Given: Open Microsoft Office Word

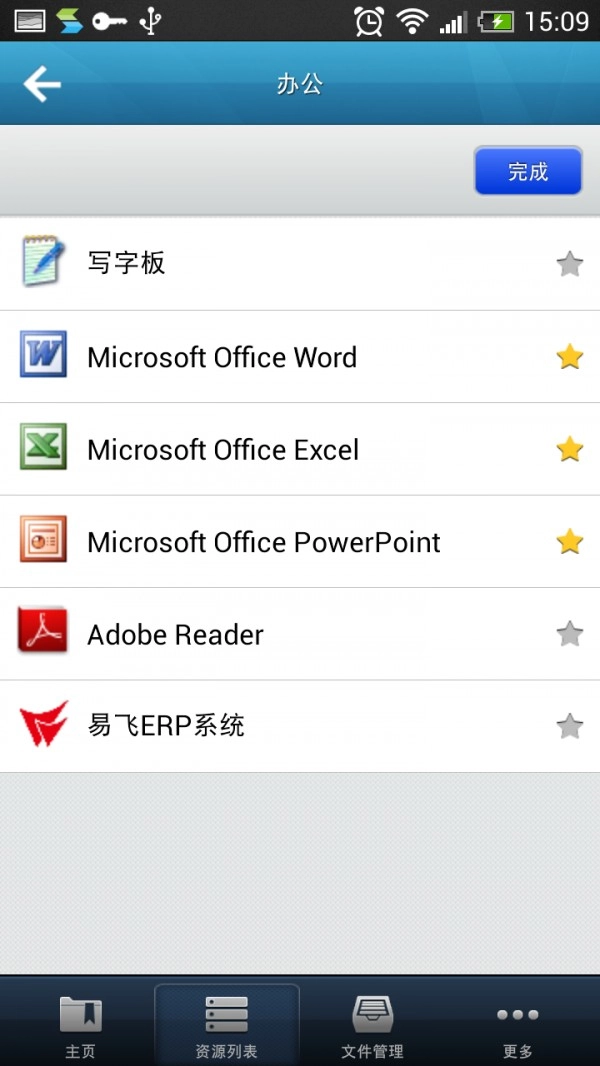Looking at the screenshot, I should [222, 357].
